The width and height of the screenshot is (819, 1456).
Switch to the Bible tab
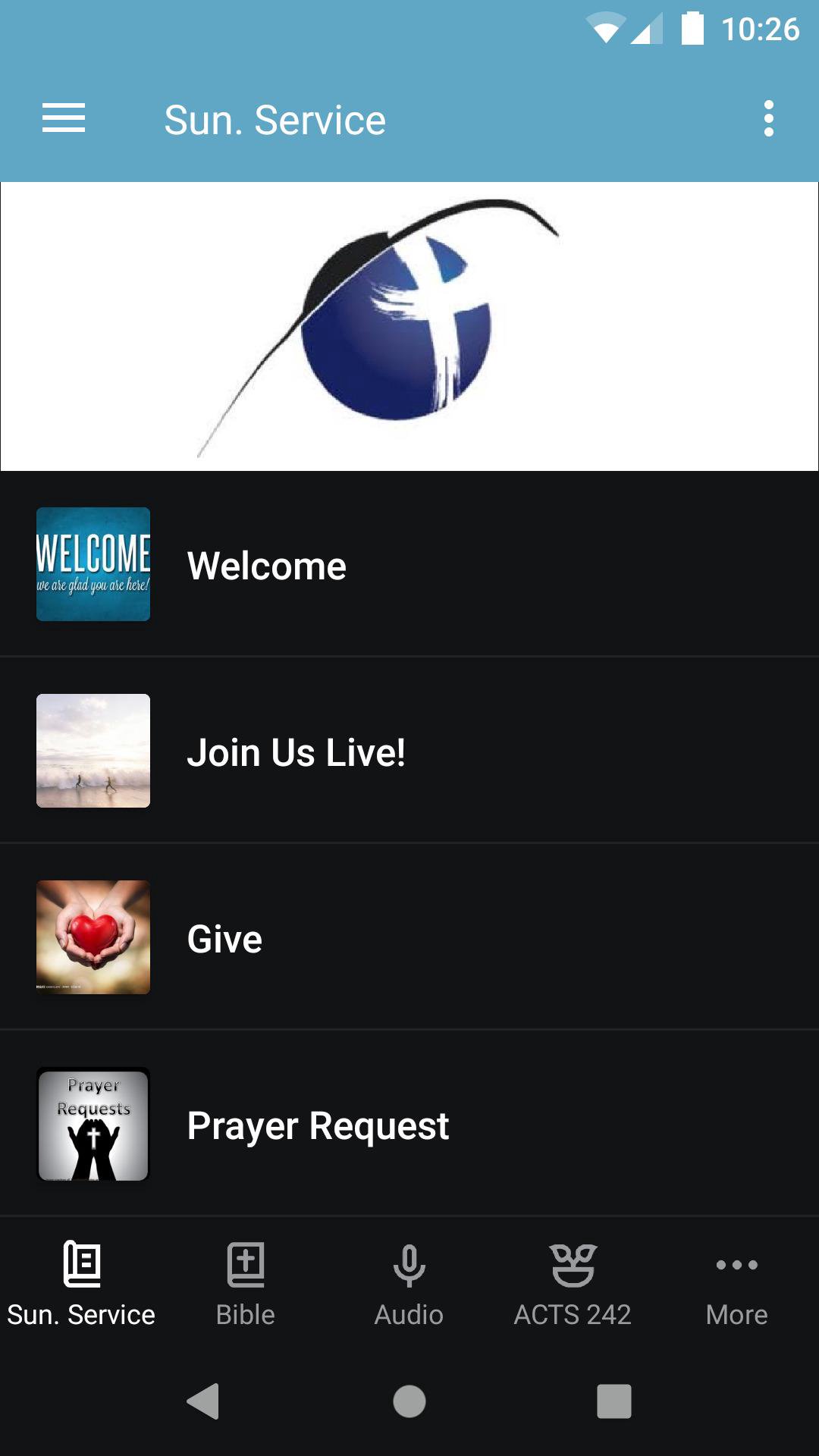click(x=246, y=1283)
